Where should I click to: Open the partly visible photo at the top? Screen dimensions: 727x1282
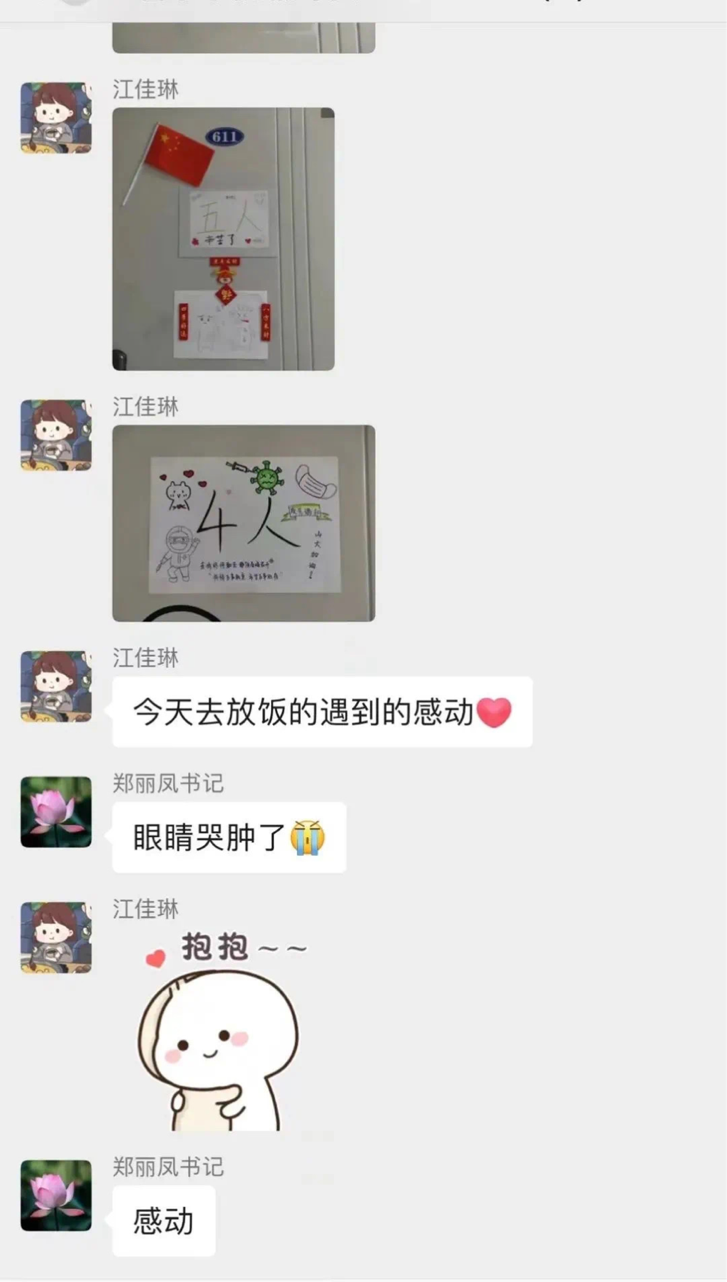pos(243,37)
